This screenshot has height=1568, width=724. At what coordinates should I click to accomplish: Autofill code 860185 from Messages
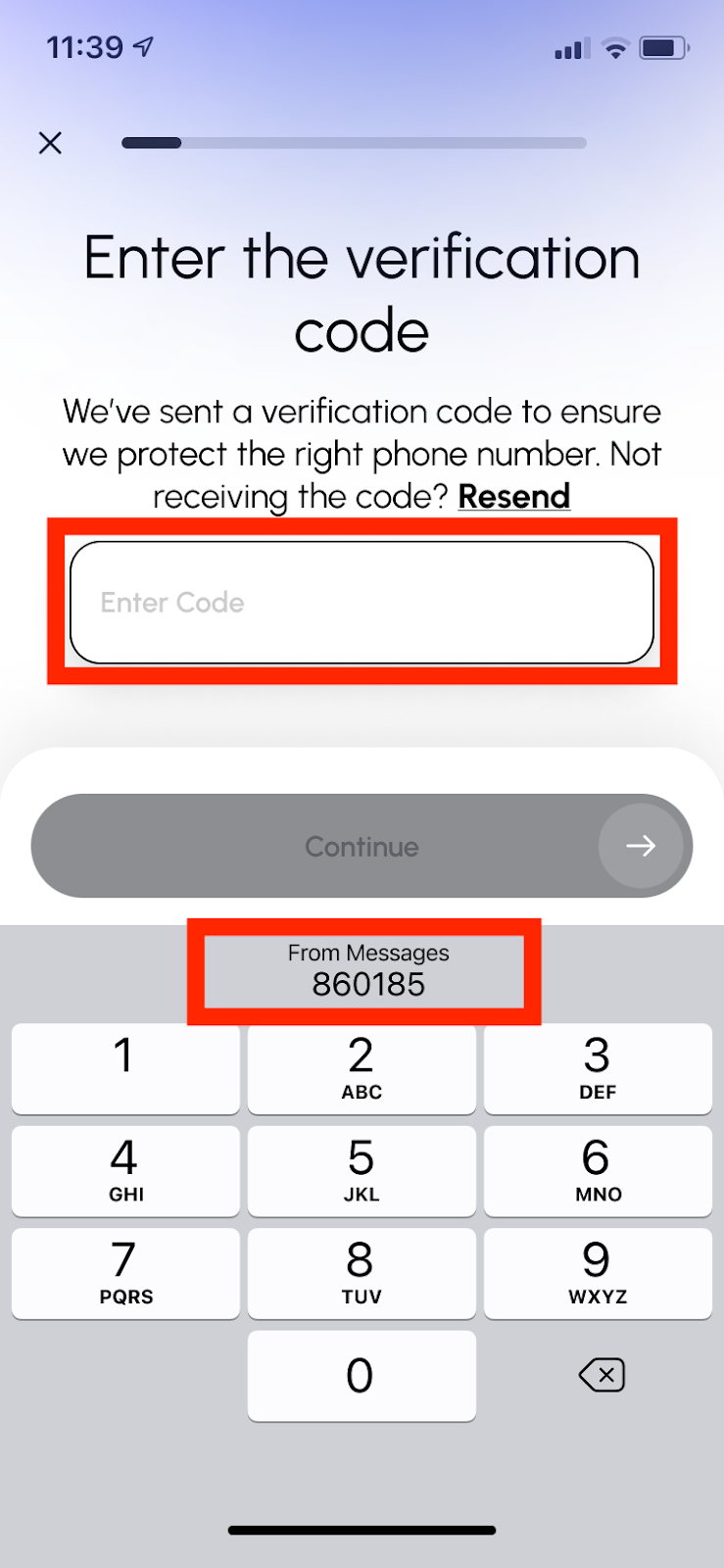click(x=368, y=971)
